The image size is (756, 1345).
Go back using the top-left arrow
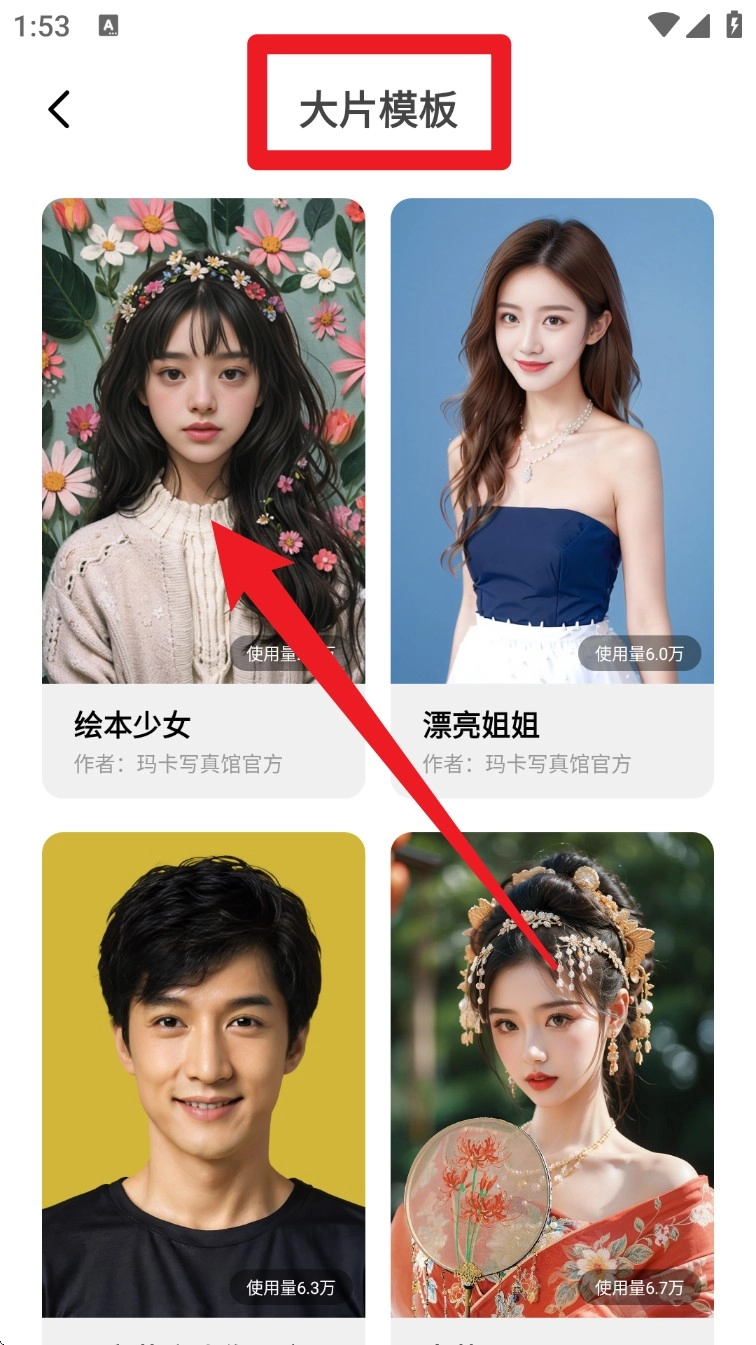[x=59, y=109]
